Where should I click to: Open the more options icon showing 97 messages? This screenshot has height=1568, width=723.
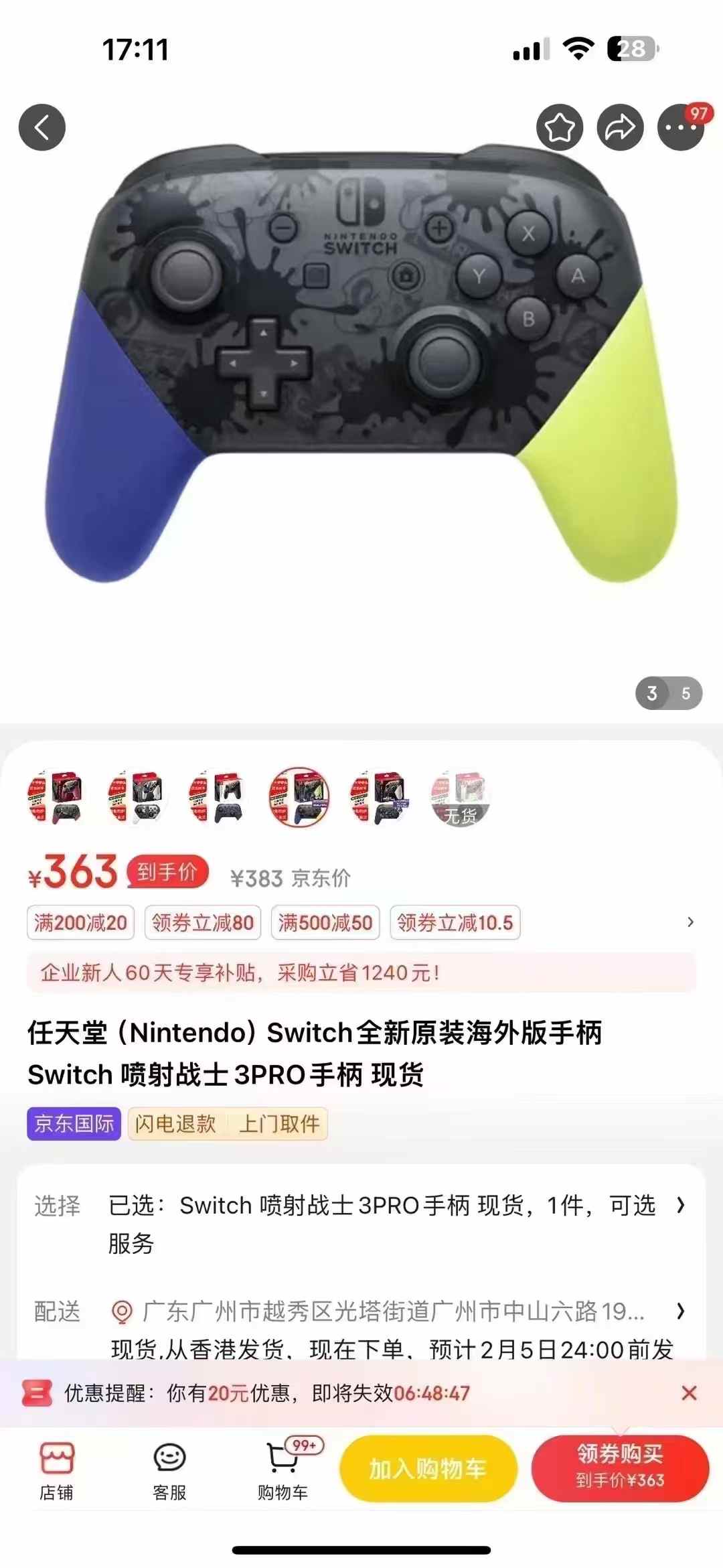point(680,127)
